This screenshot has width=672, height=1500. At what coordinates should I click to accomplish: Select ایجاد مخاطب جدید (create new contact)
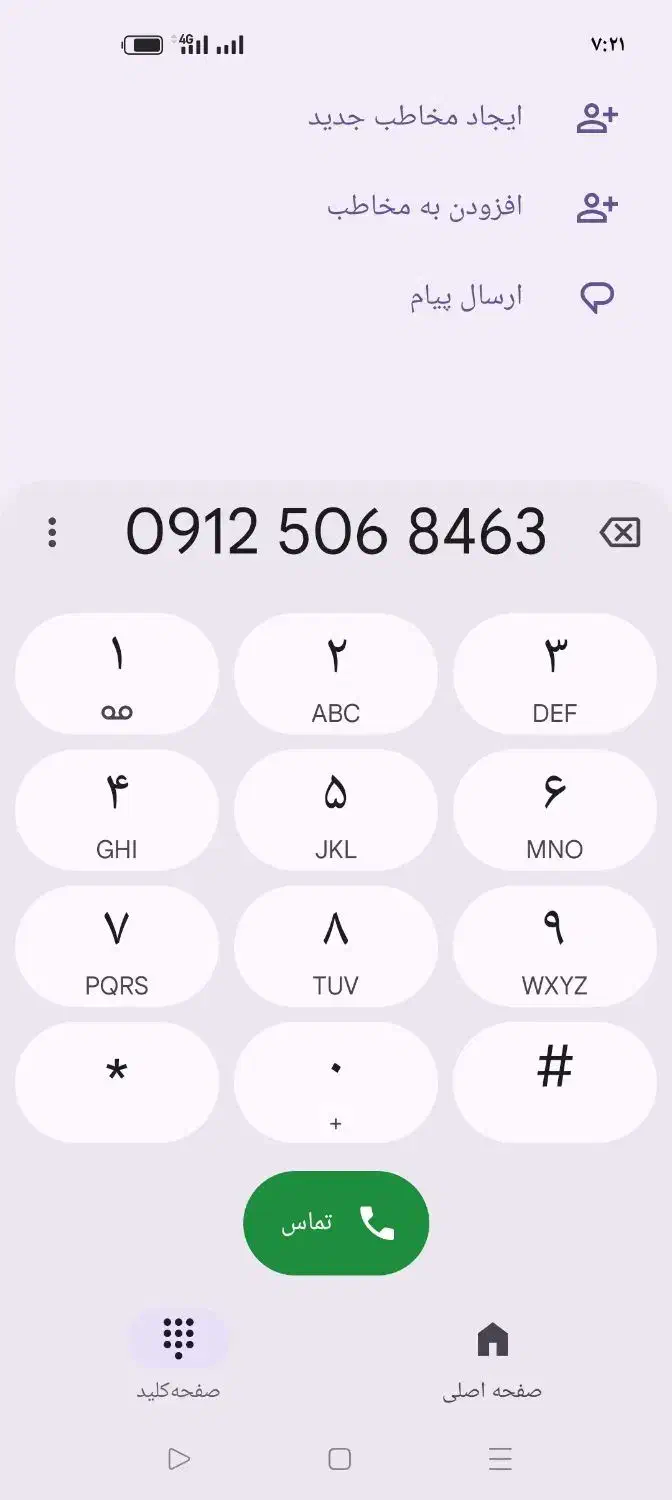[462, 118]
